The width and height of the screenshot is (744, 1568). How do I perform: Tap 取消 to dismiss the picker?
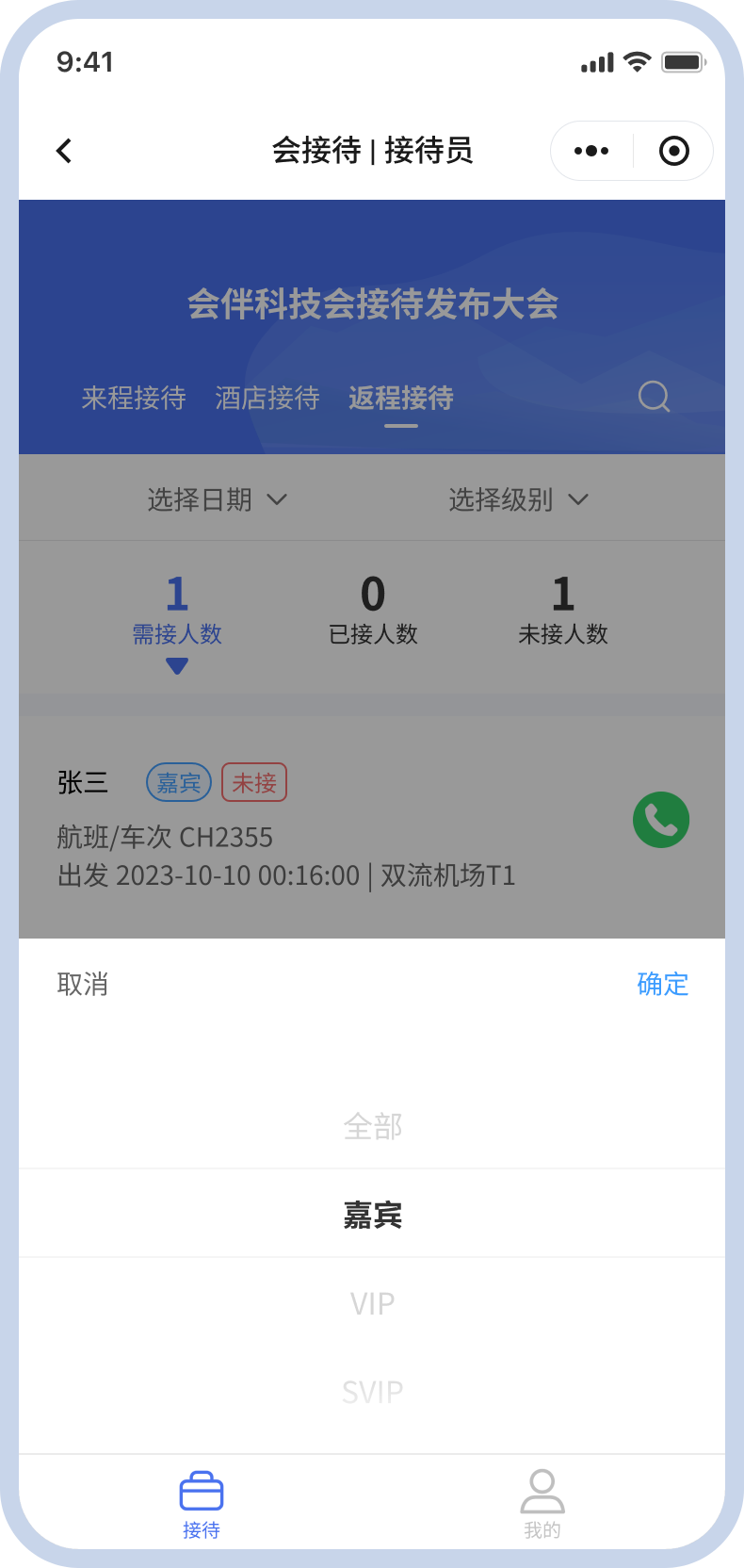pos(83,985)
